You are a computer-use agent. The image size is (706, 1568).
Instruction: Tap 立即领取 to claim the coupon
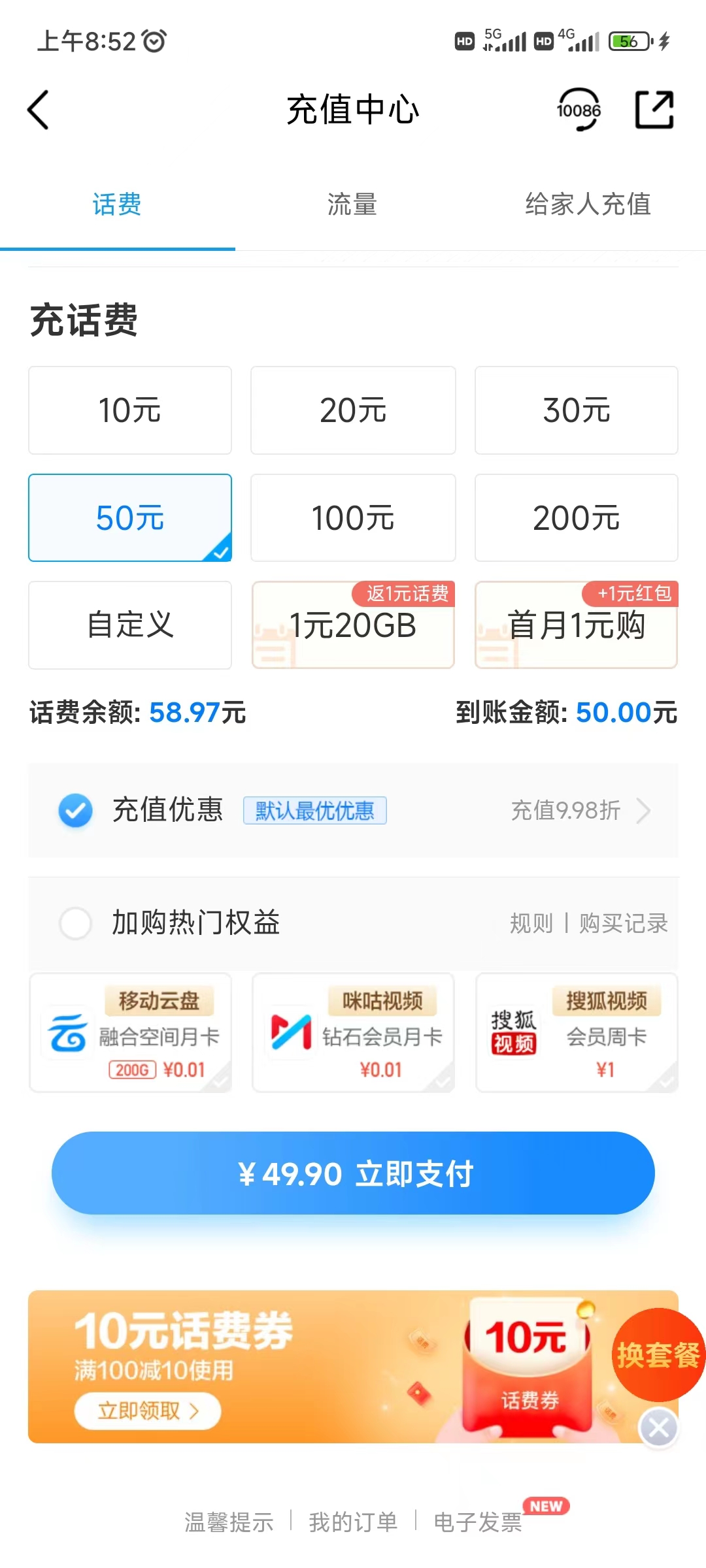(147, 1411)
